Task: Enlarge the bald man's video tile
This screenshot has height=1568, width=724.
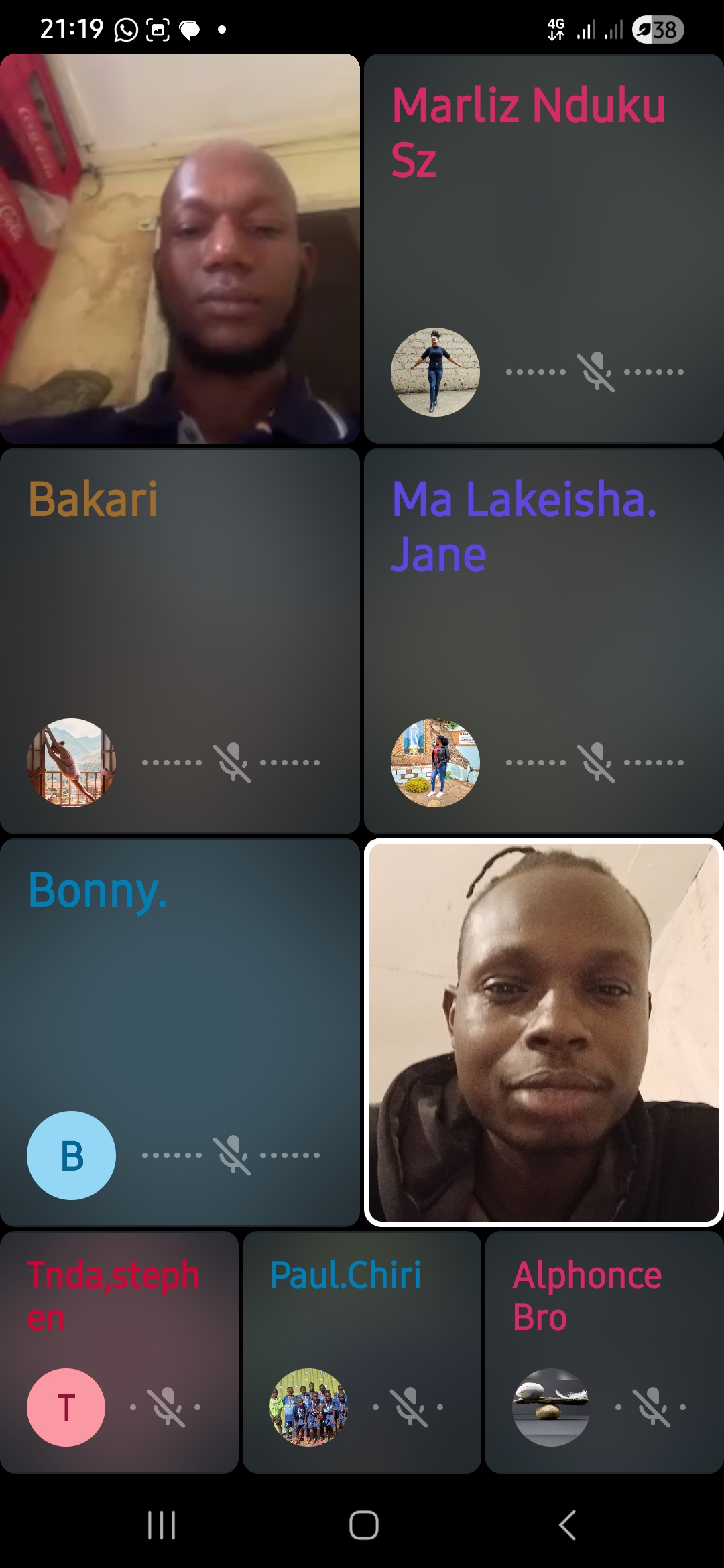Action: 180,248
